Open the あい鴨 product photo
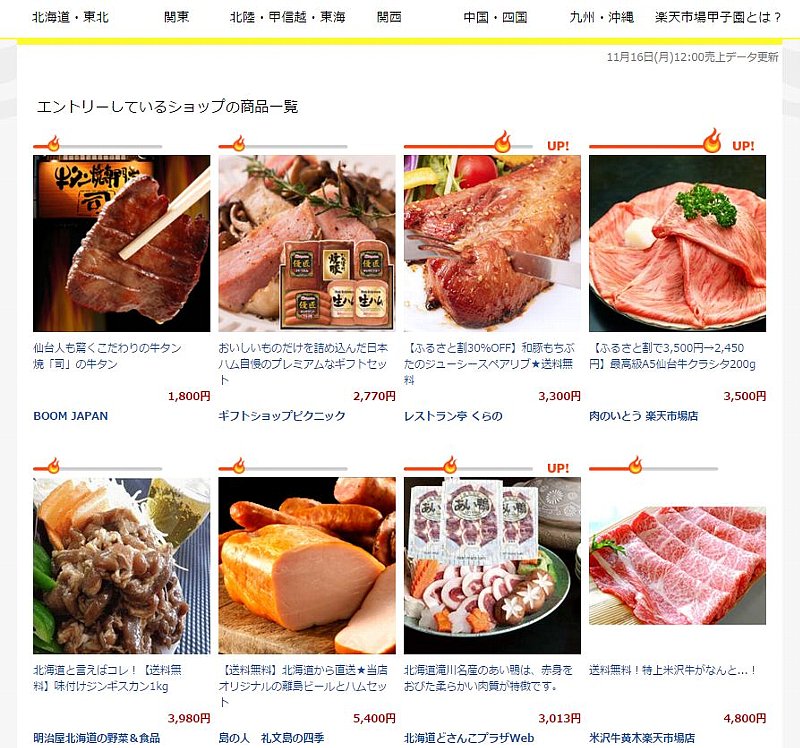The height and width of the screenshot is (748, 800). 491,565
